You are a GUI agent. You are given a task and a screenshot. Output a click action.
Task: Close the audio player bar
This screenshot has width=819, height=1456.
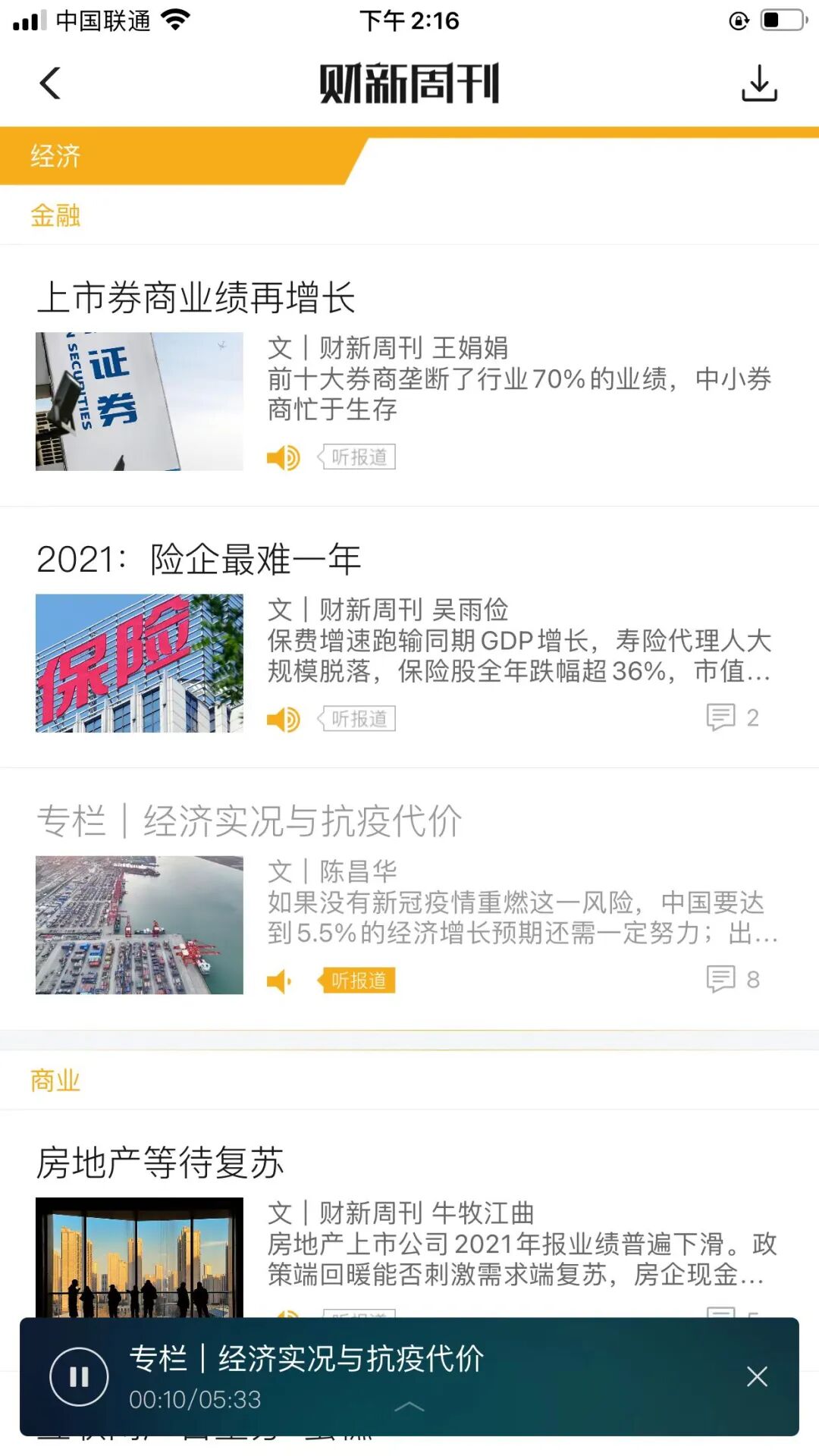click(x=757, y=1376)
